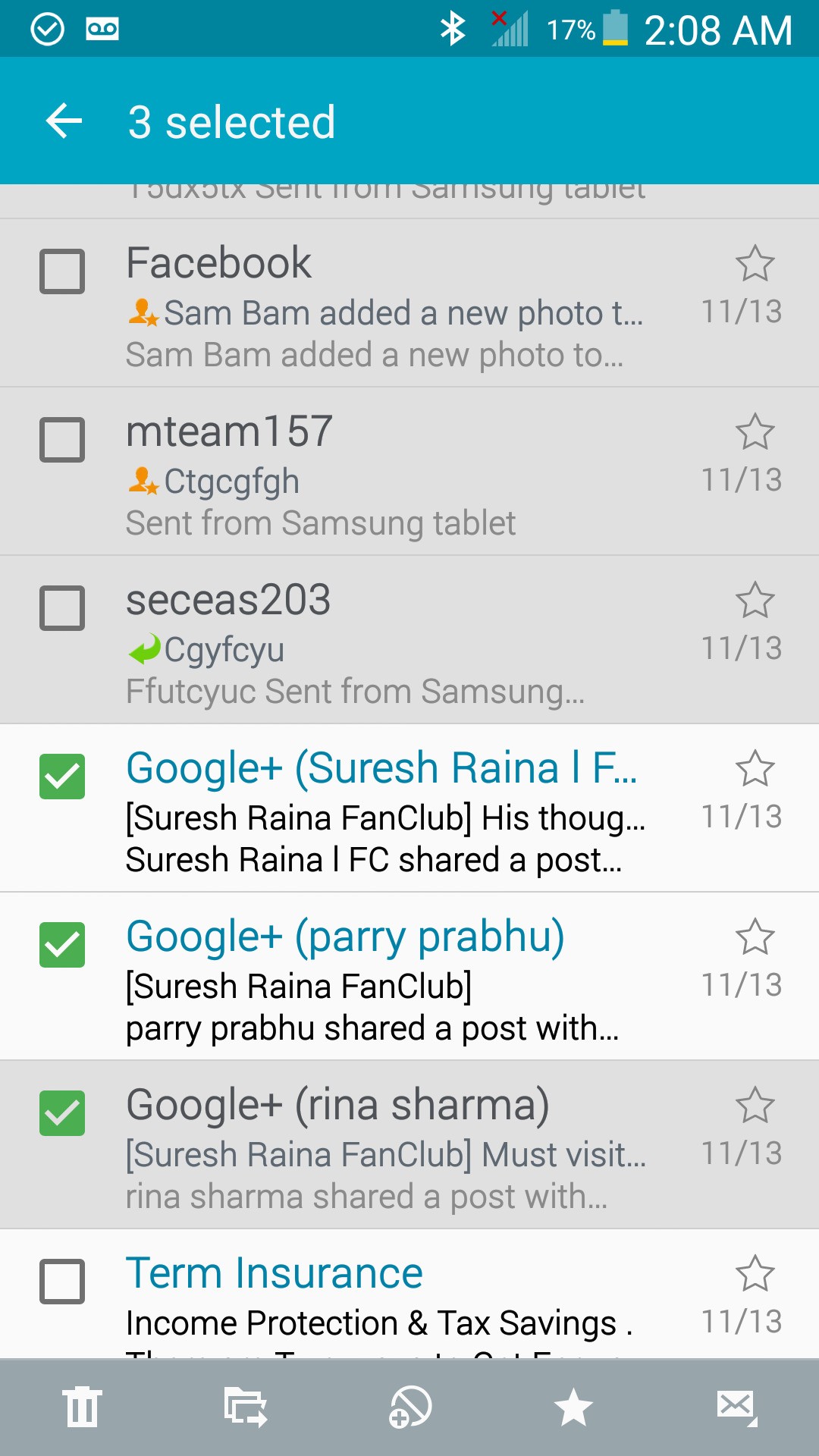
Task: Delete selected emails with trash icon
Action: (82, 1407)
